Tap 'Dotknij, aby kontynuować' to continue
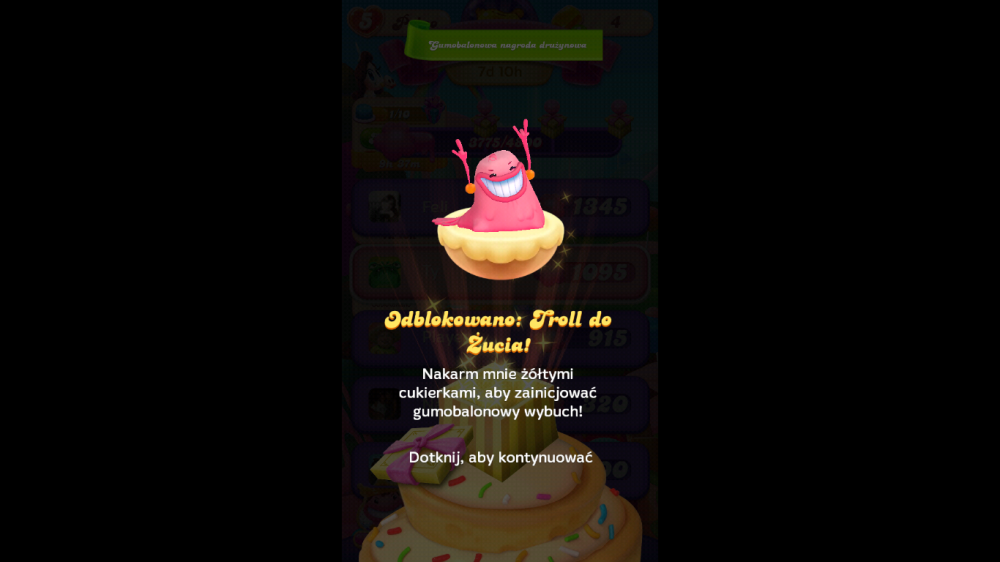This screenshot has height=562, width=1000. (500, 457)
